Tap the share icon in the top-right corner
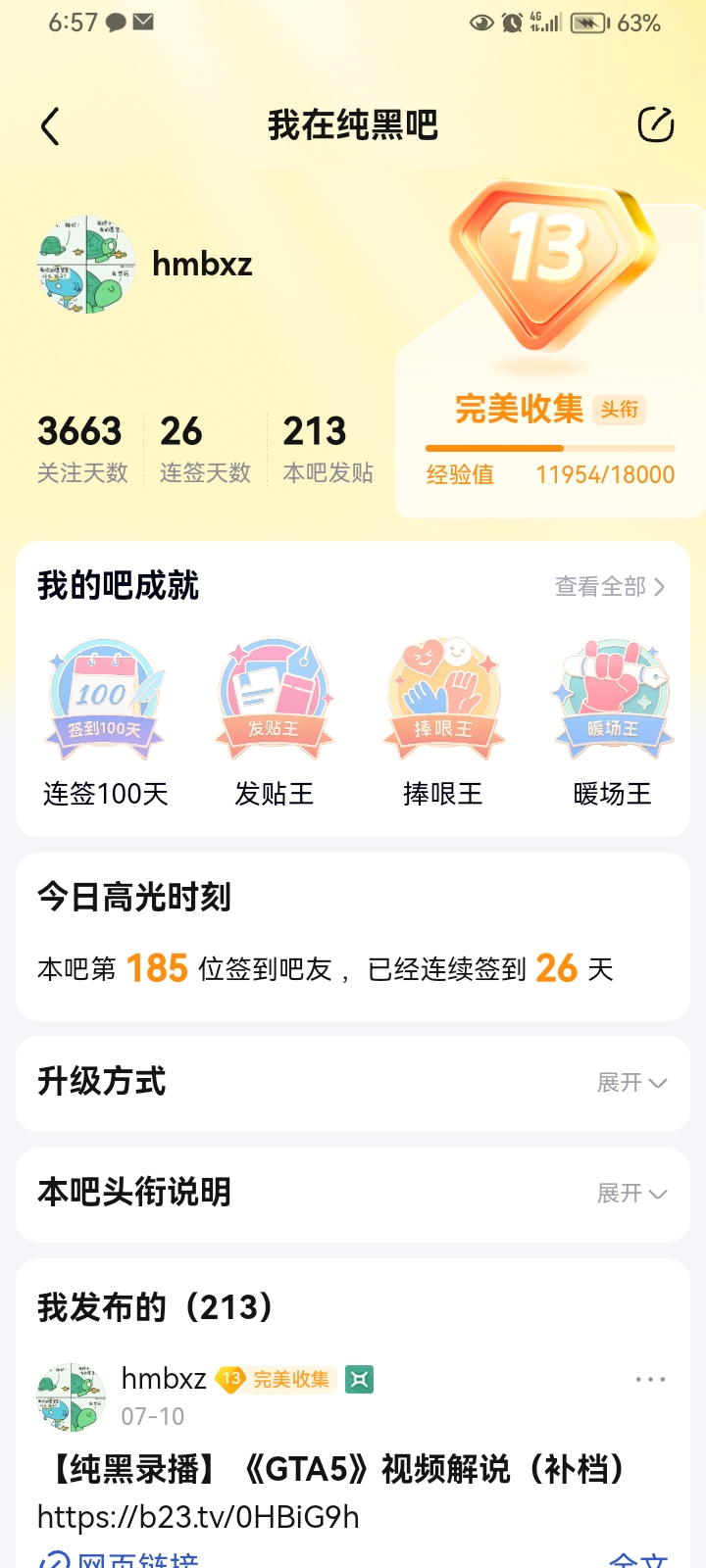The image size is (706, 1568). point(655,124)
